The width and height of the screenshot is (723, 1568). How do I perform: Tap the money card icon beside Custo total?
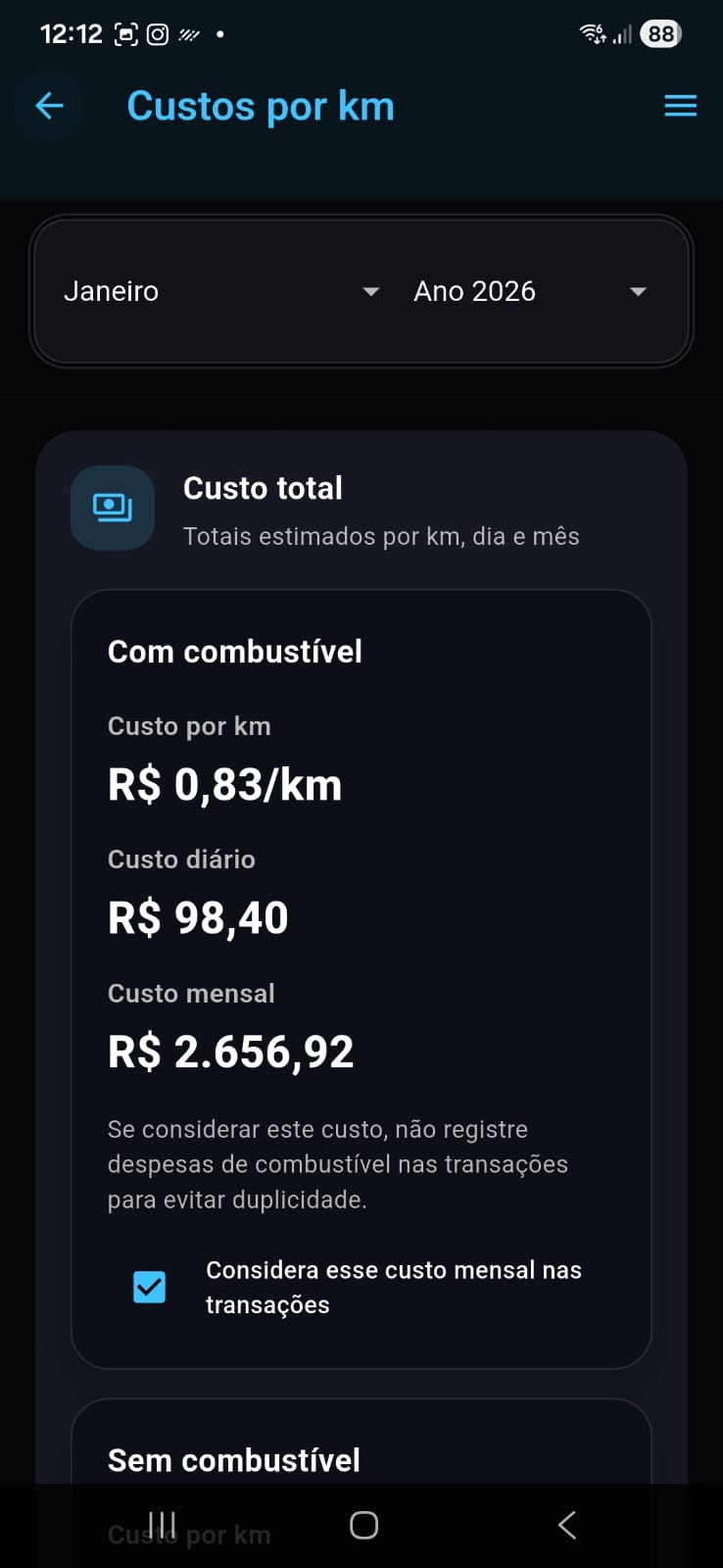coord(112,508)
